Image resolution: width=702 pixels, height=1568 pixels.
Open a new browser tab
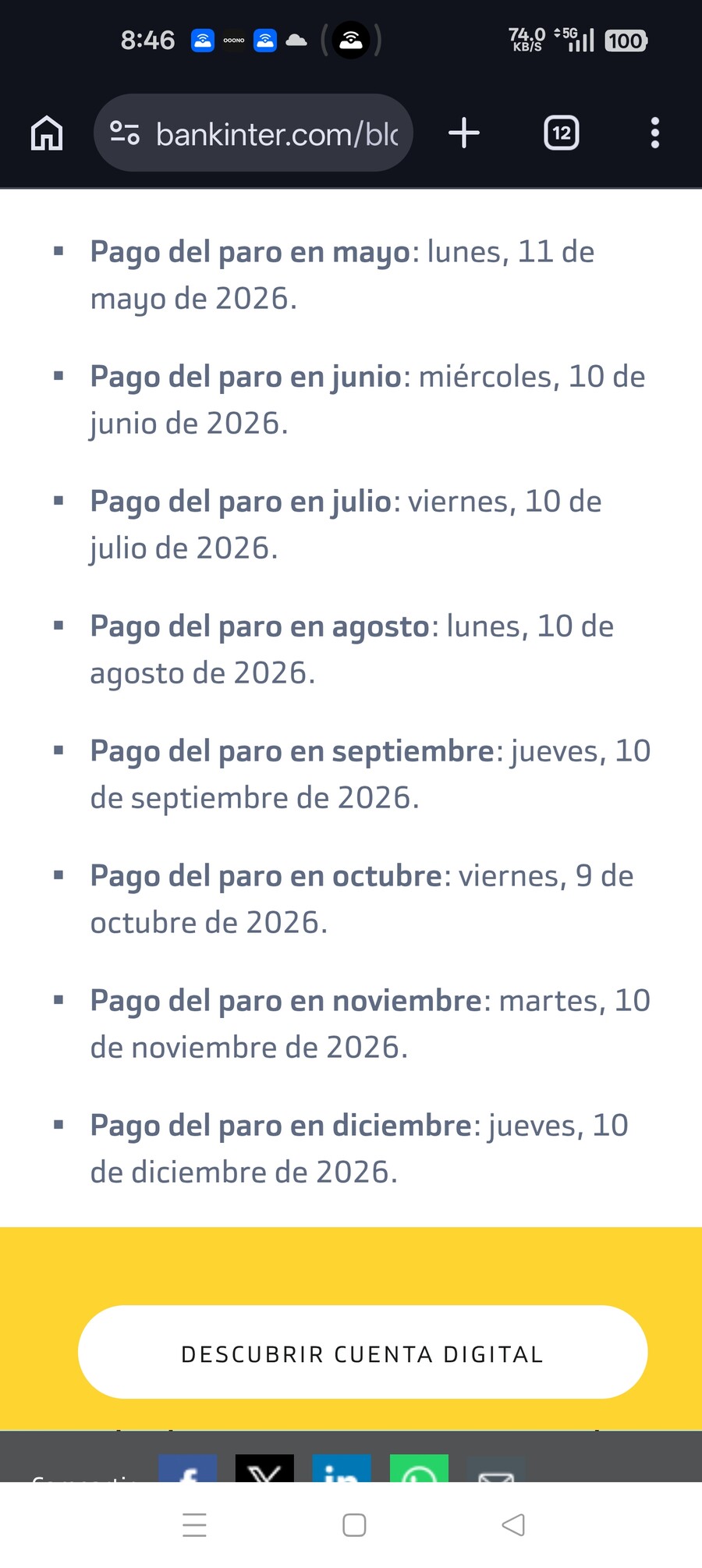pyautogui.click(x=464, y=133)
